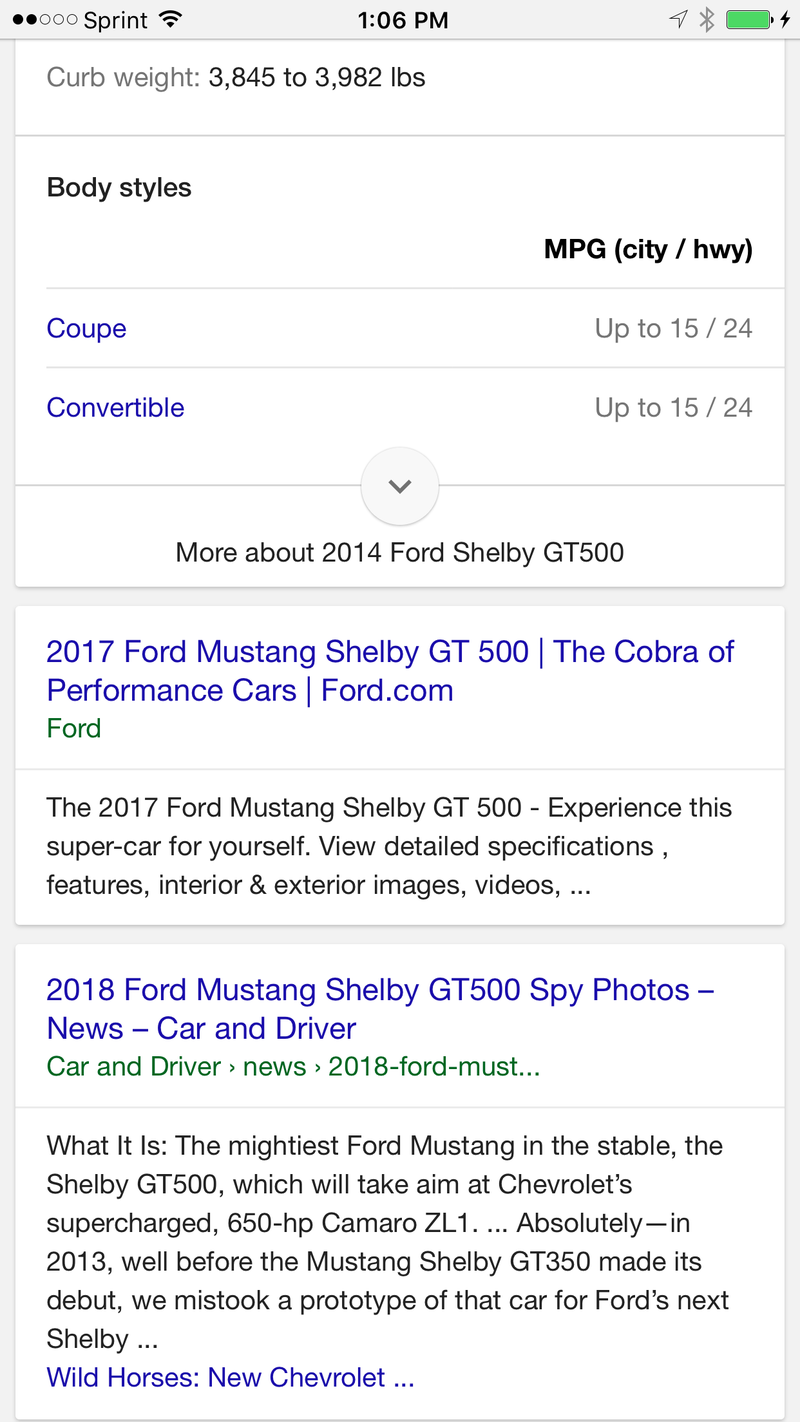Open the Convertible body style link
This screenshot has height=1422, width=800.
tap(115, 407)
